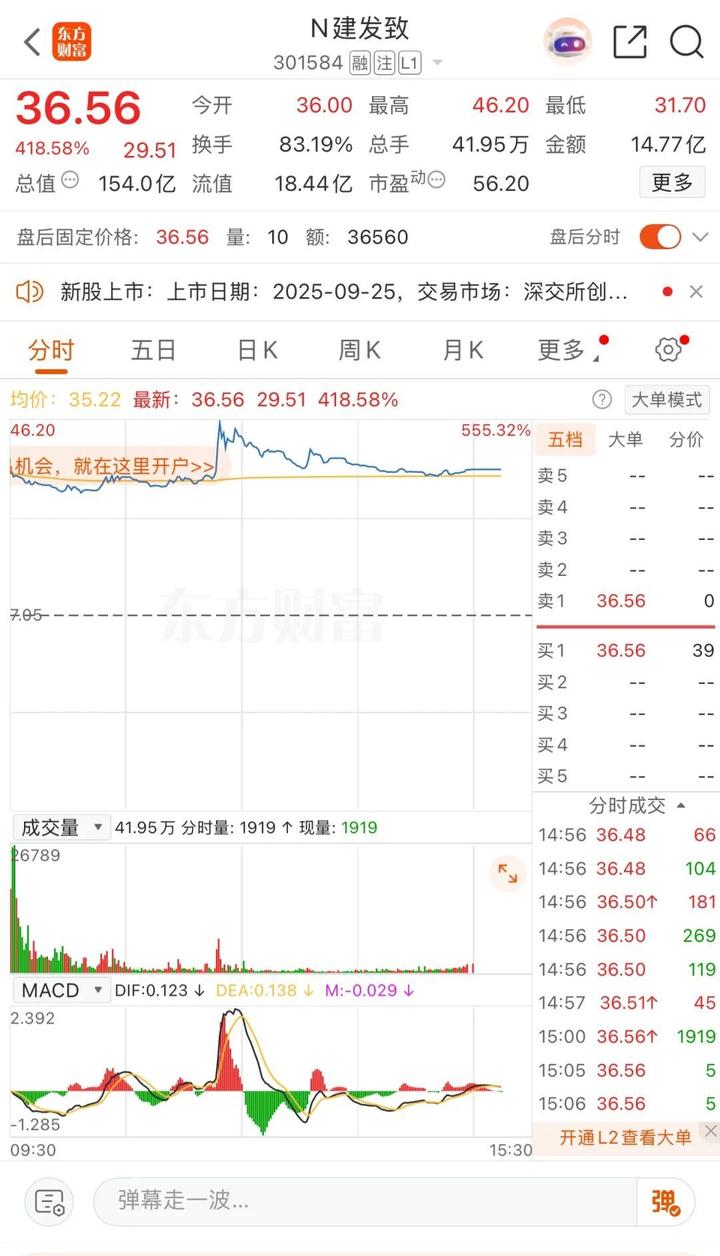Dismiss the 新股上市 announcement banner
The width and height of the screenshot is (720, 1256).
click(696, 292)
